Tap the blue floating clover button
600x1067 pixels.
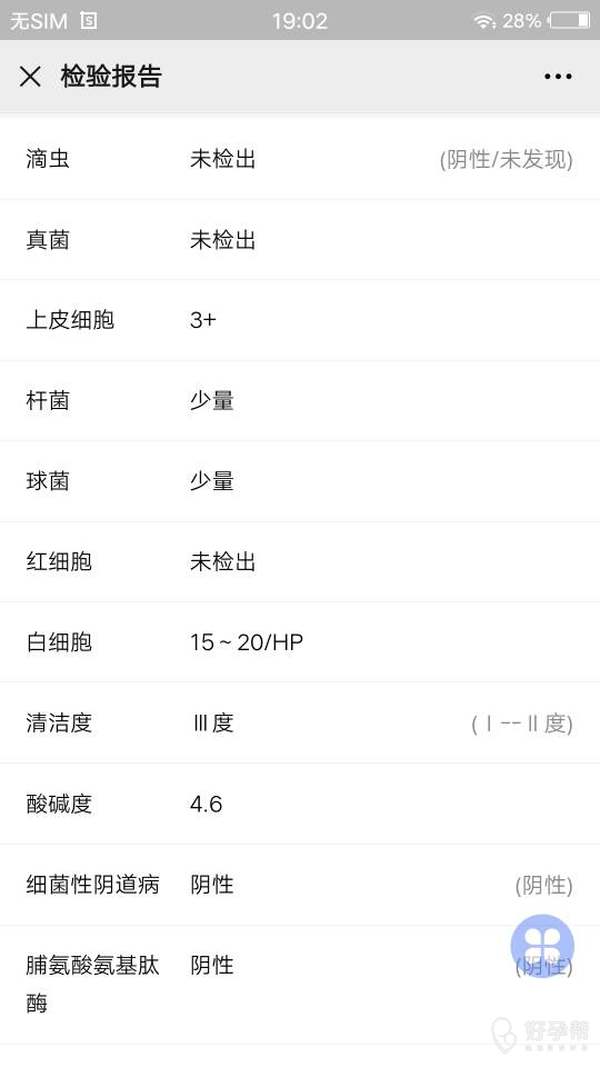click(542, 947)
